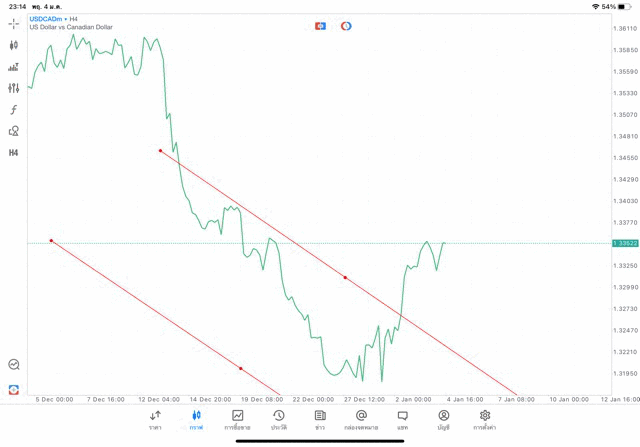Switch to the ประวัติ history tab

point(278,419)
